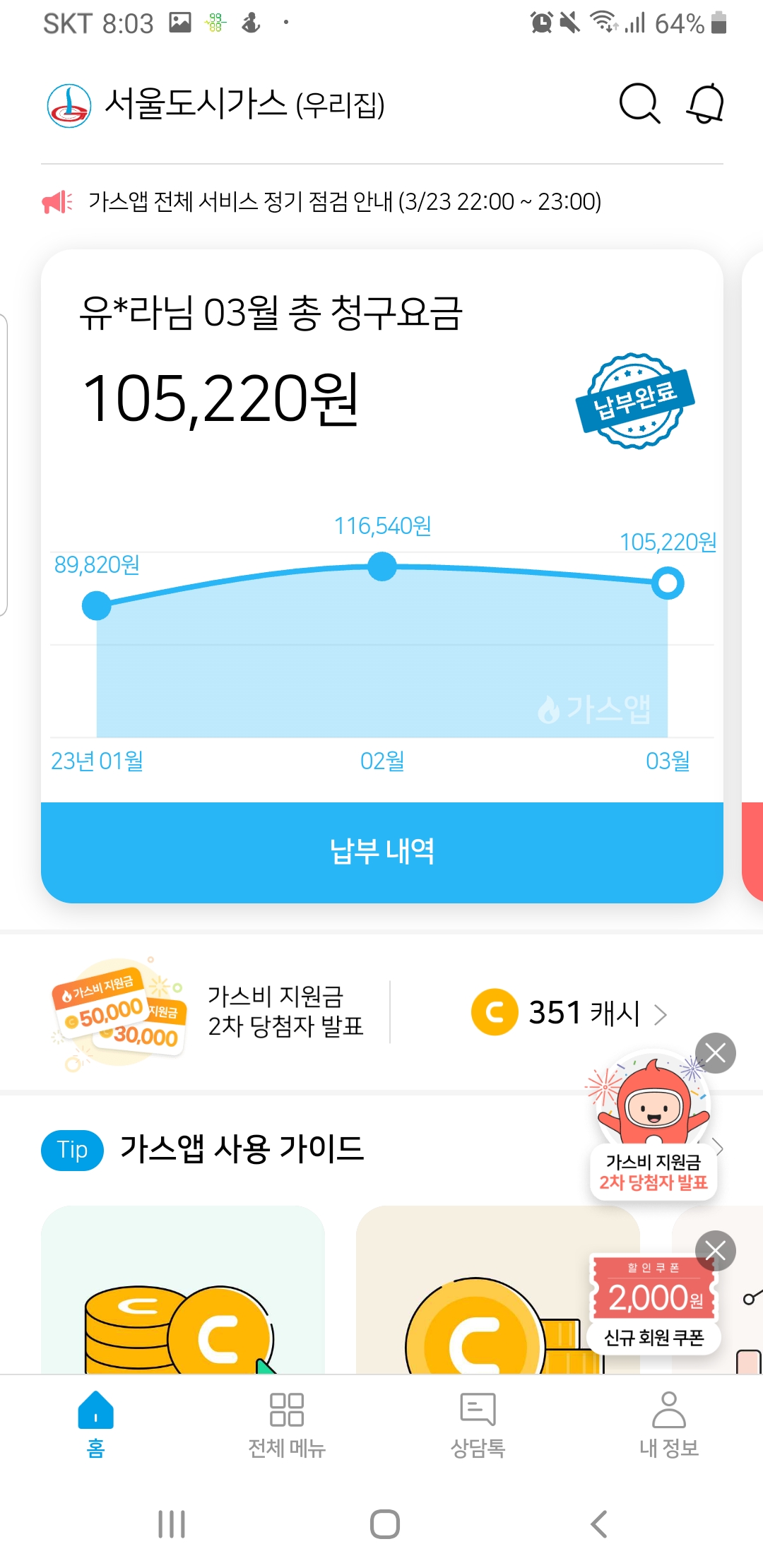Select 서울도시가스 (우리집) account header

[x=216, y=105]
